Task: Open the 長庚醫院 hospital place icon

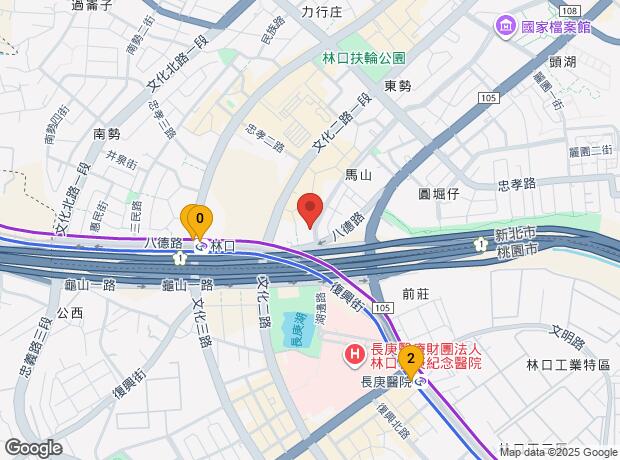Action: [353, 353]
